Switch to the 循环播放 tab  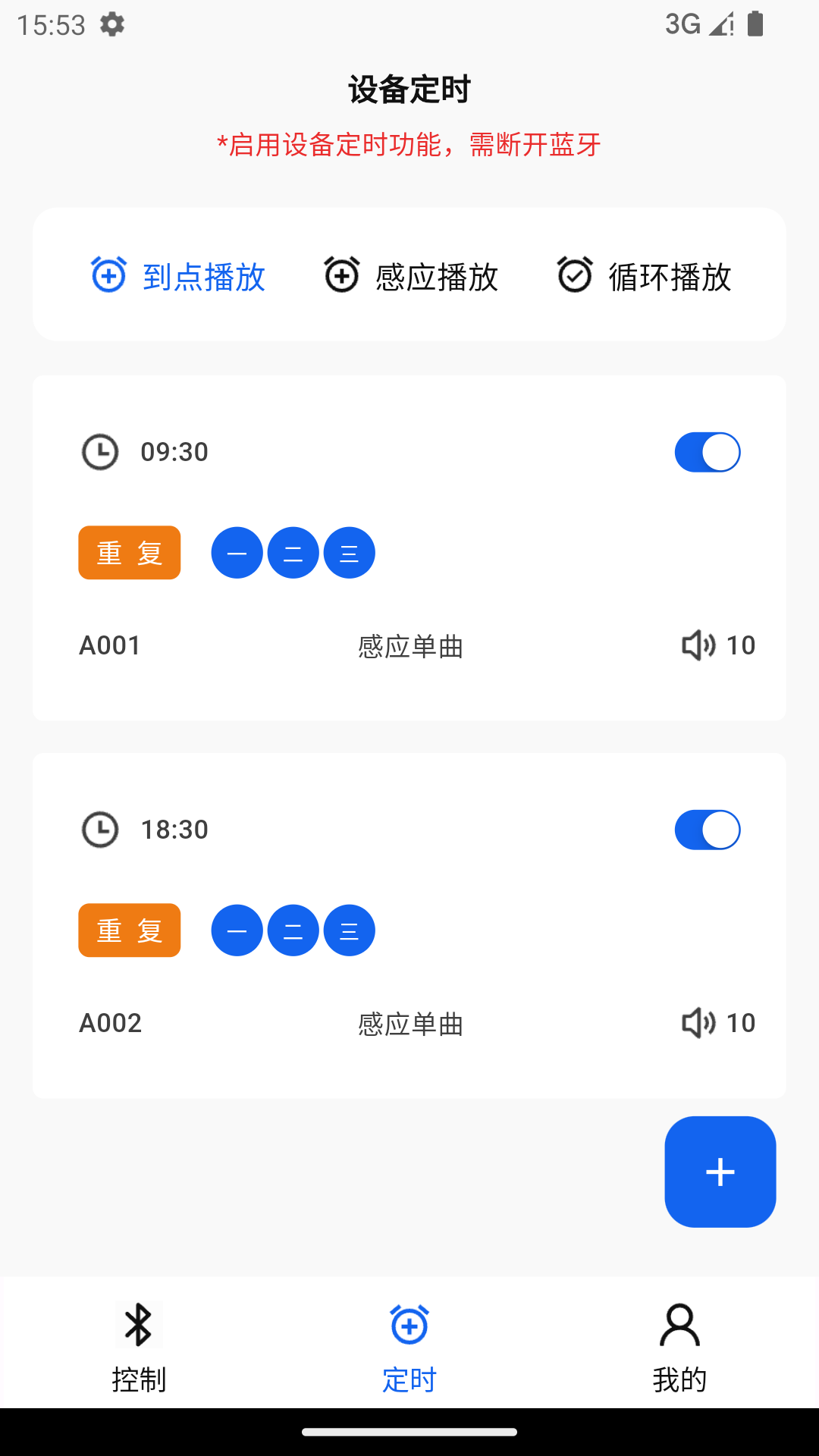pyautogui.click(x=648, y=278)
